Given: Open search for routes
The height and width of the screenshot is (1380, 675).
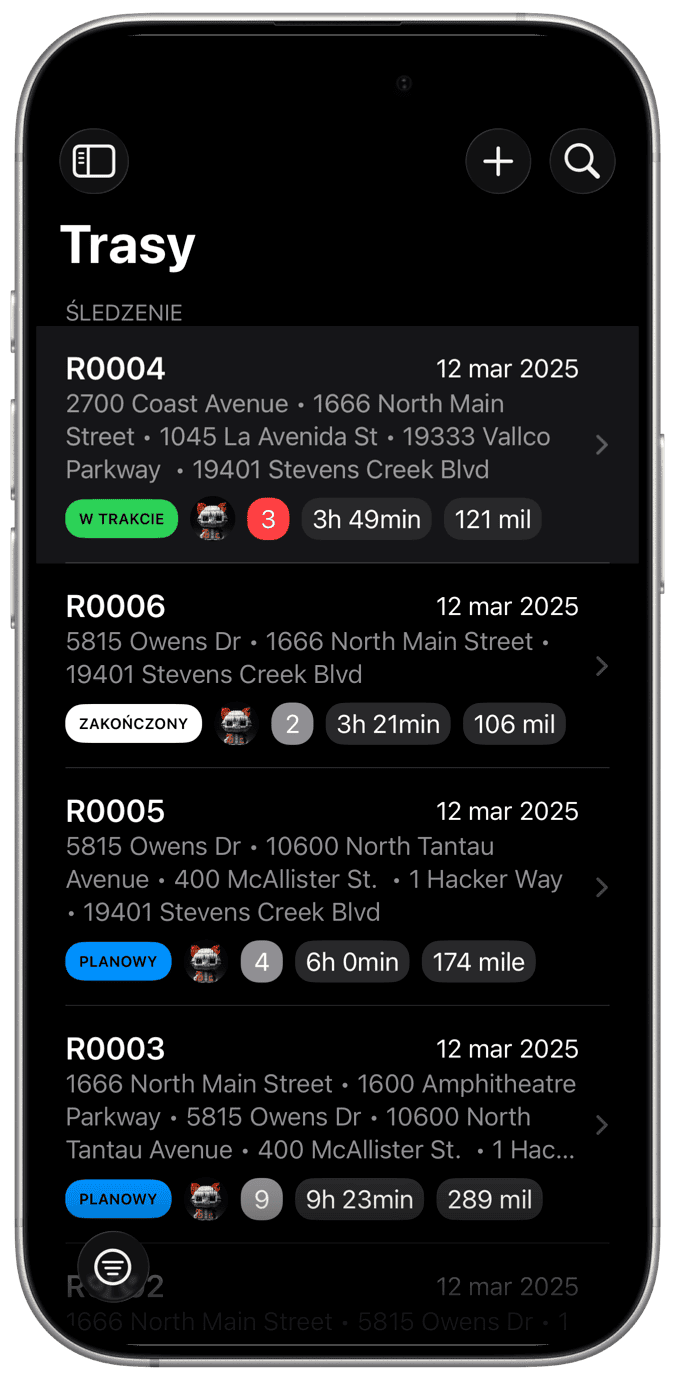Looking at the screenshot, I should (582, 161).
